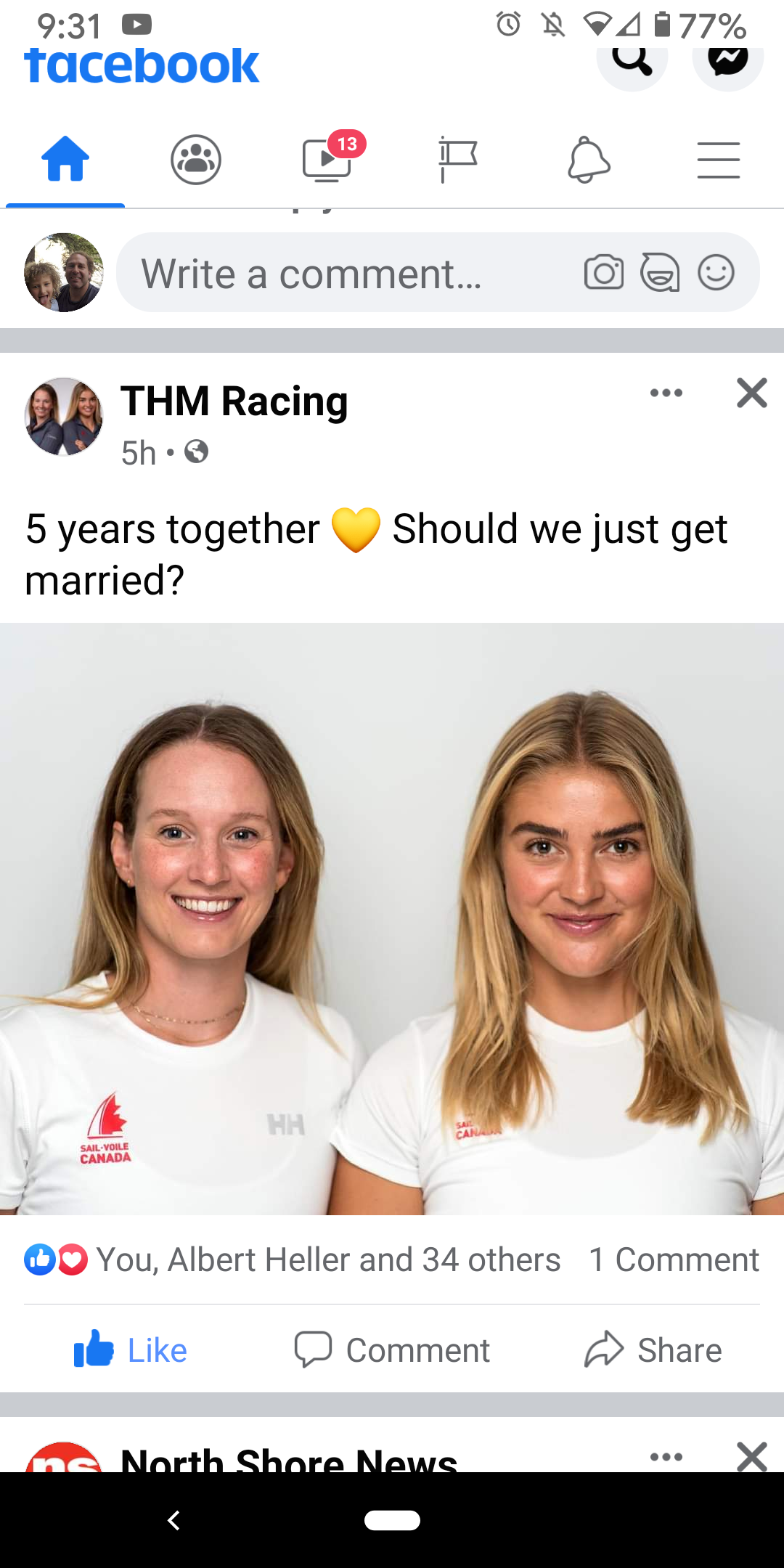Share the THM Racing post
Image resolution: width=784 pixels, height=1568 pixels.
[x=653, y=1350]
